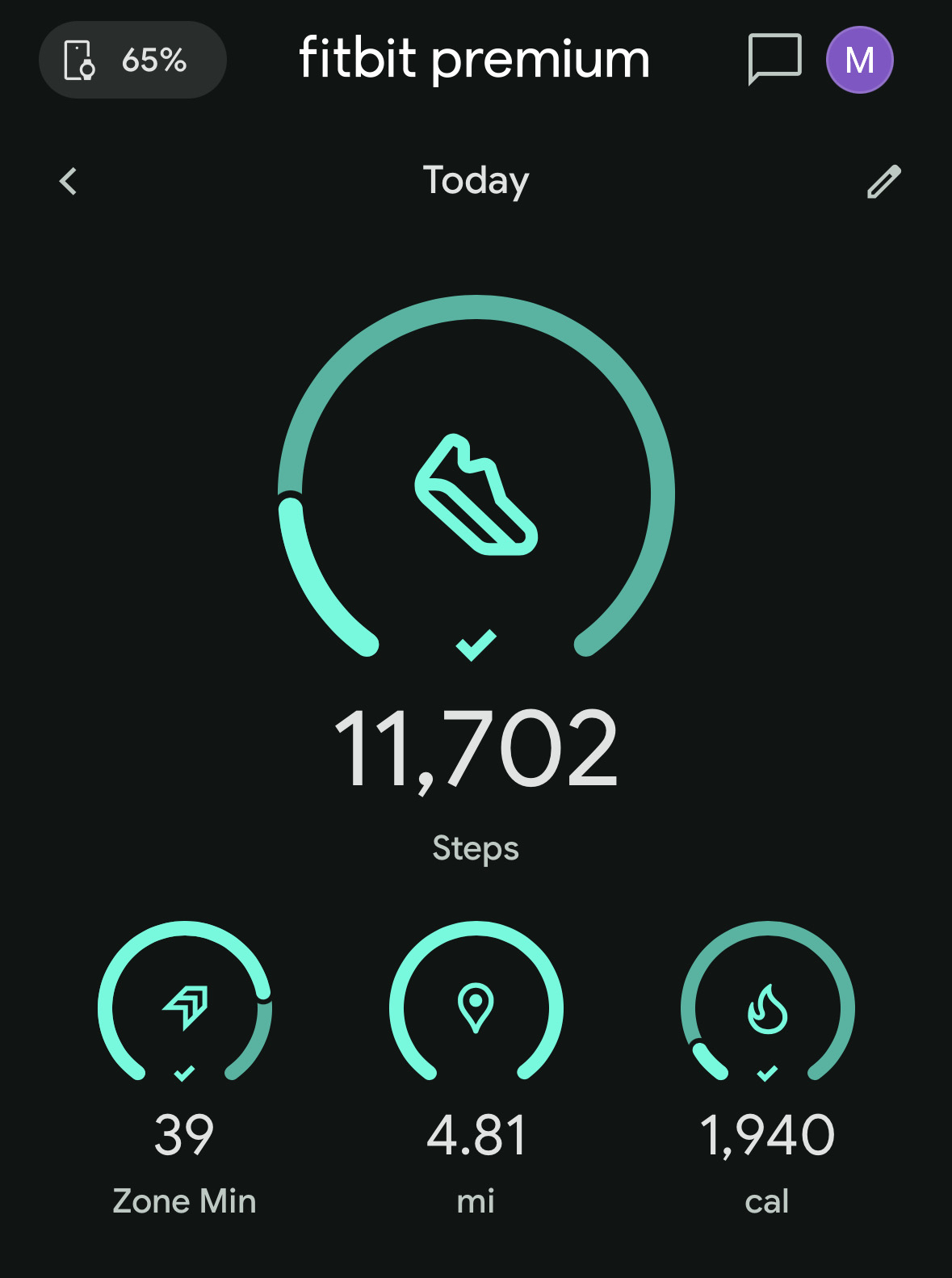The image size is (952, 1278).
Task: Open the device battery 65% chip
Action: (132, 60)
